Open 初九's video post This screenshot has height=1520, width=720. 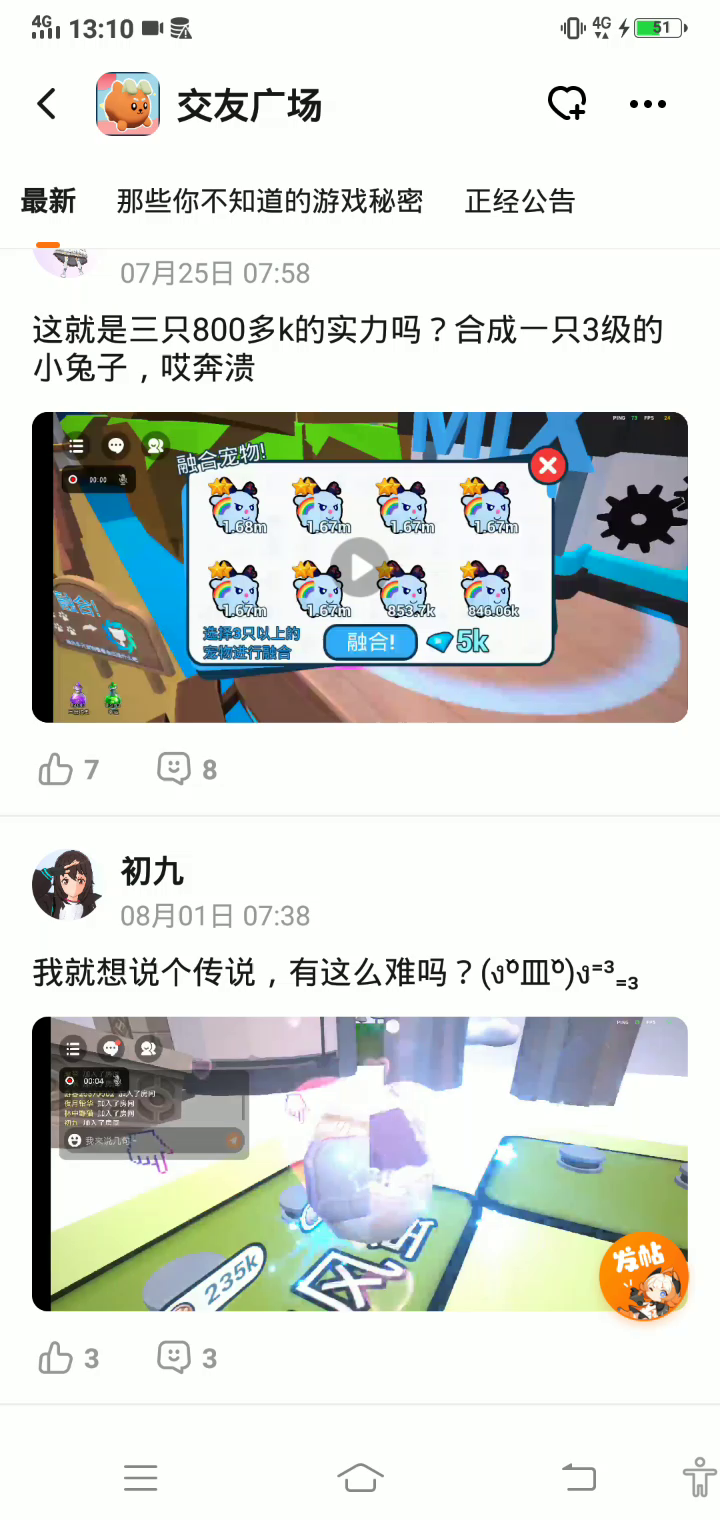(x=360, y=1163)
